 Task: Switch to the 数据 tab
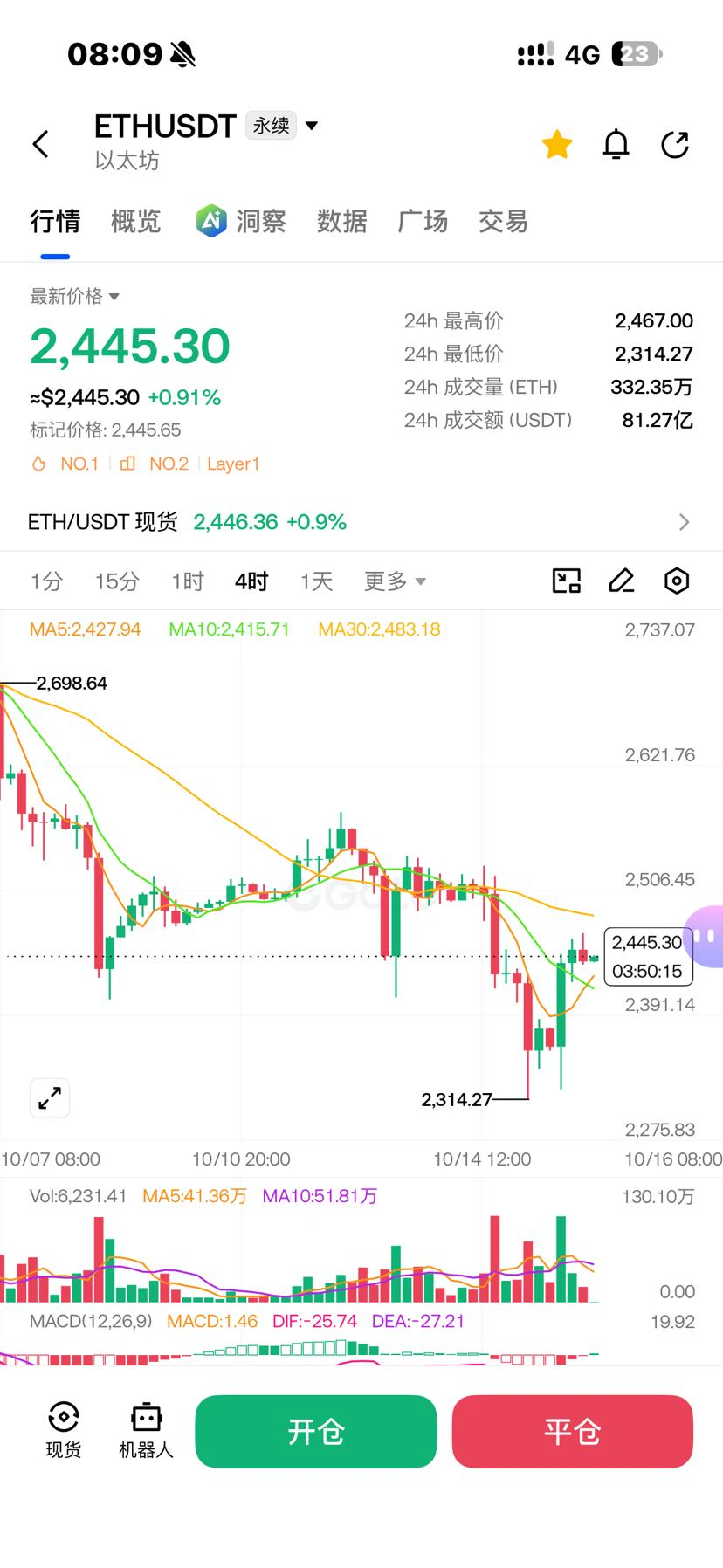coord(342,222)
